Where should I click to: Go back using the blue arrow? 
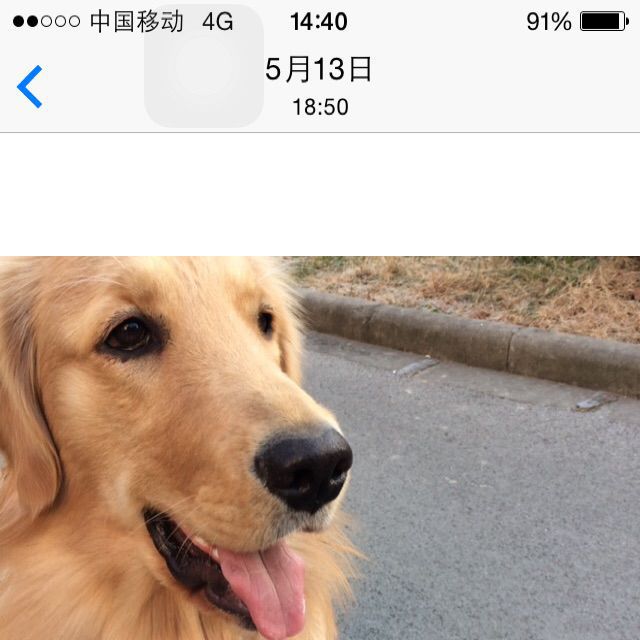(30, 87)
